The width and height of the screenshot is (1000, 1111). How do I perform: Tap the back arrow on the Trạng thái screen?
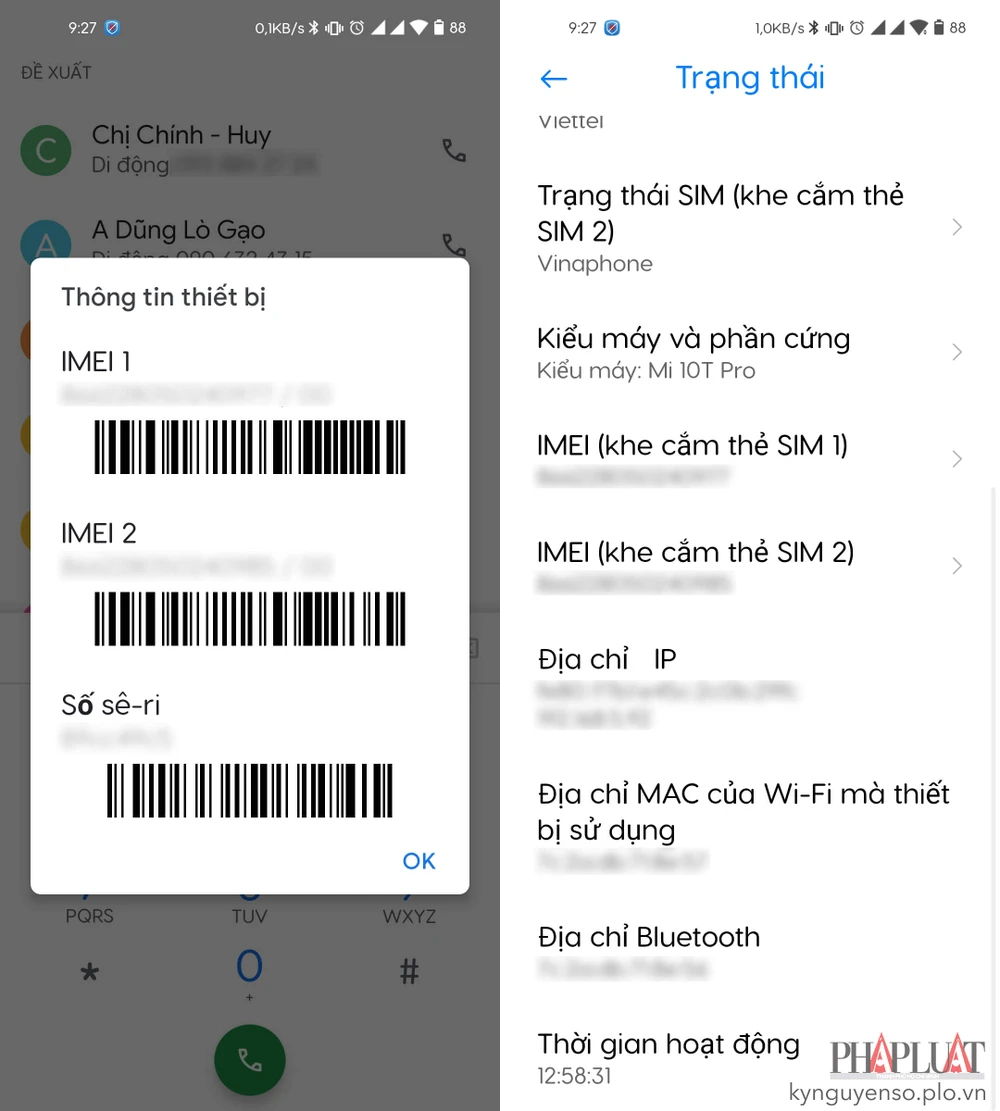553,78
